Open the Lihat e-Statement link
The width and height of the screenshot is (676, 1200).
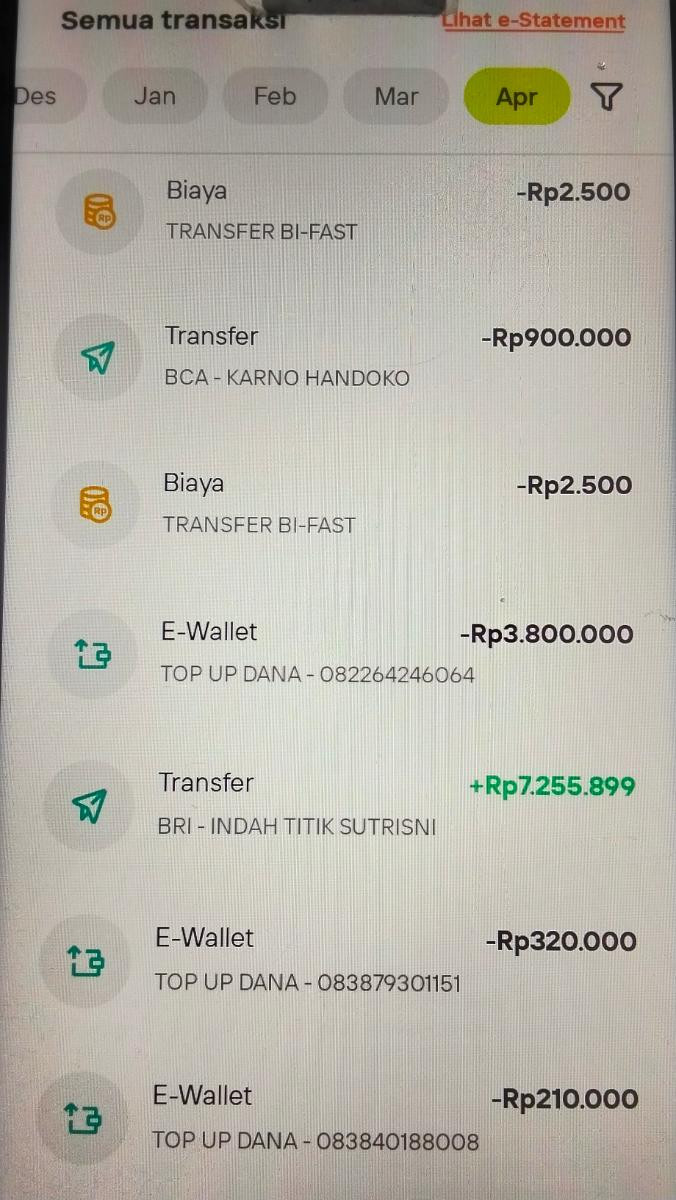[x=534, y=22]
